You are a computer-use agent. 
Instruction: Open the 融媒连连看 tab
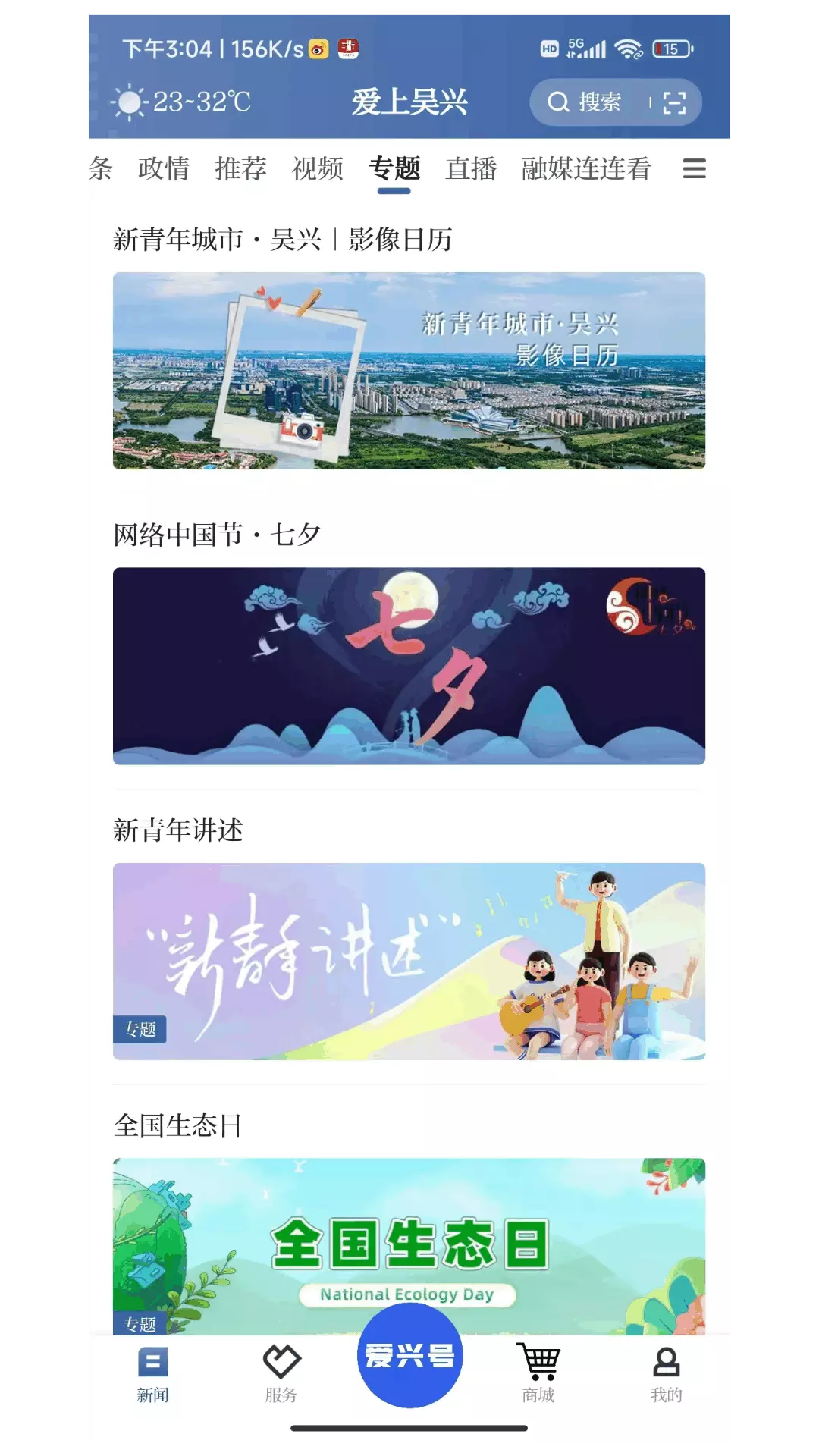pos(586,168)
